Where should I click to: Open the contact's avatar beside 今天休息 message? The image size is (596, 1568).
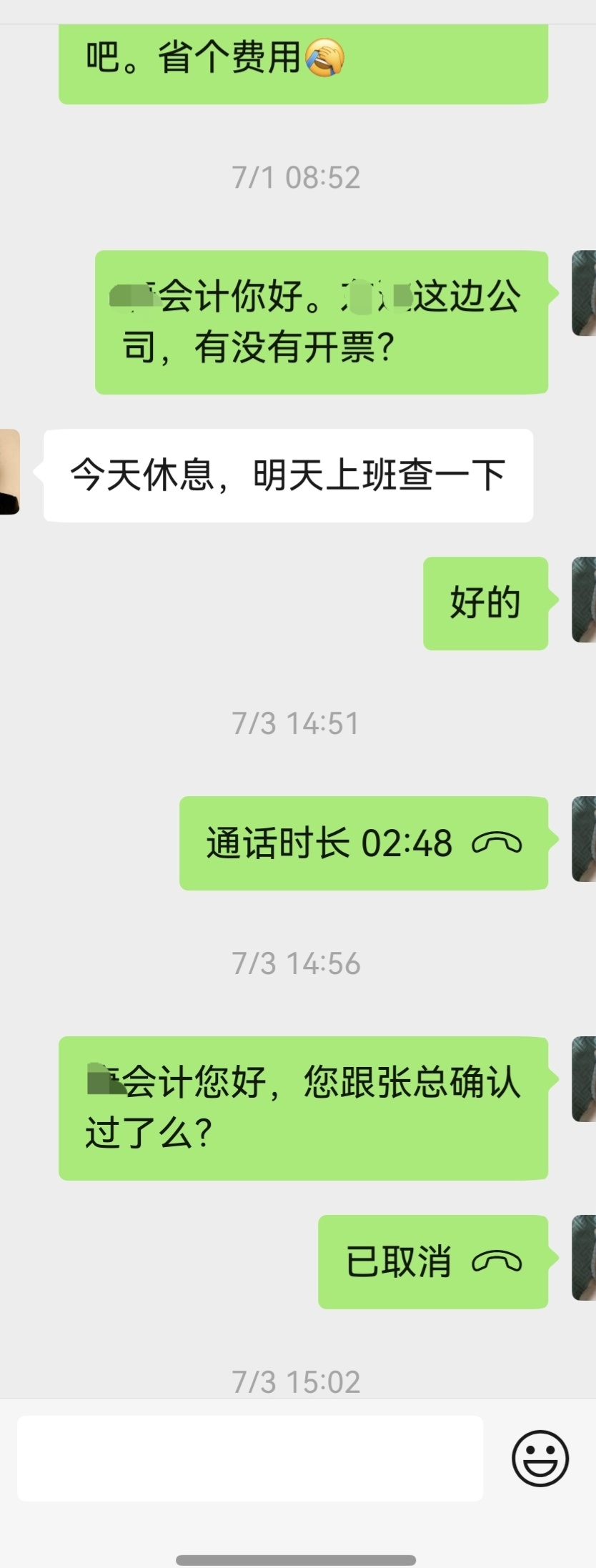pyautogui.click(x=10, y=472)
